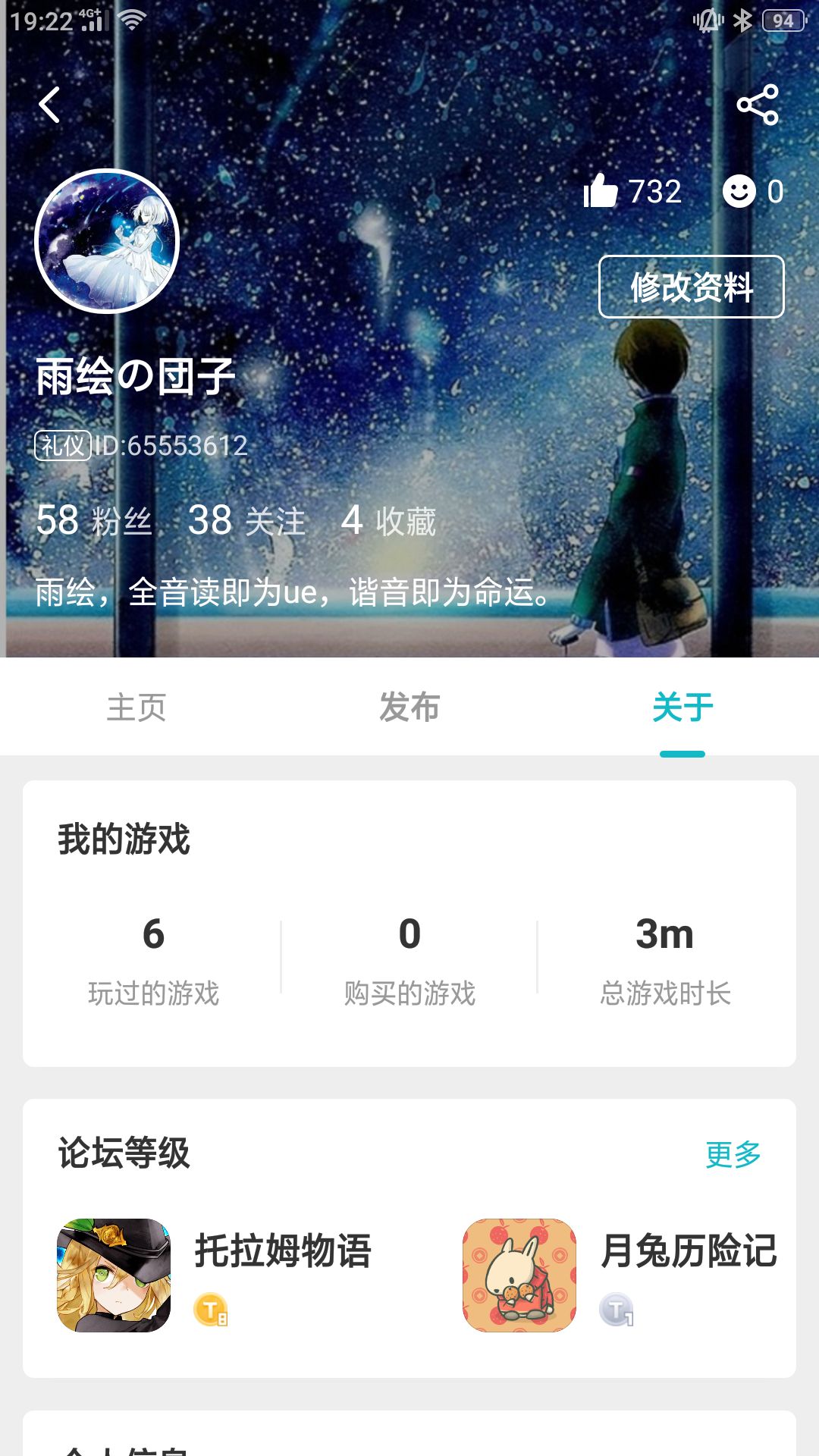This screenshot has width=819, height=1456.
Task: View the 58 粉丝 followers list
Action: tap(94, 521)
